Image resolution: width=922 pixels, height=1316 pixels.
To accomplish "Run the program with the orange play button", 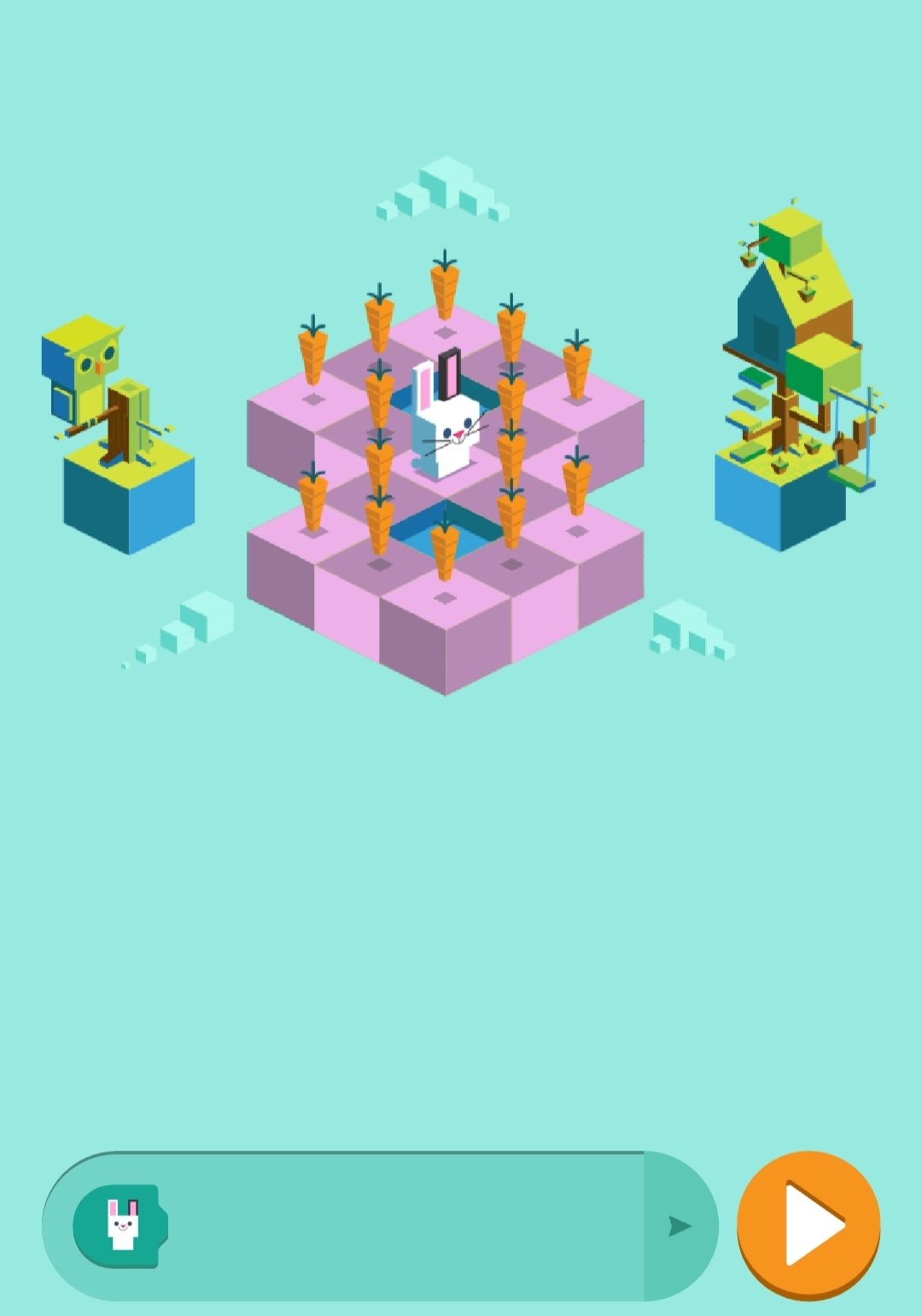I will 808,1224.
